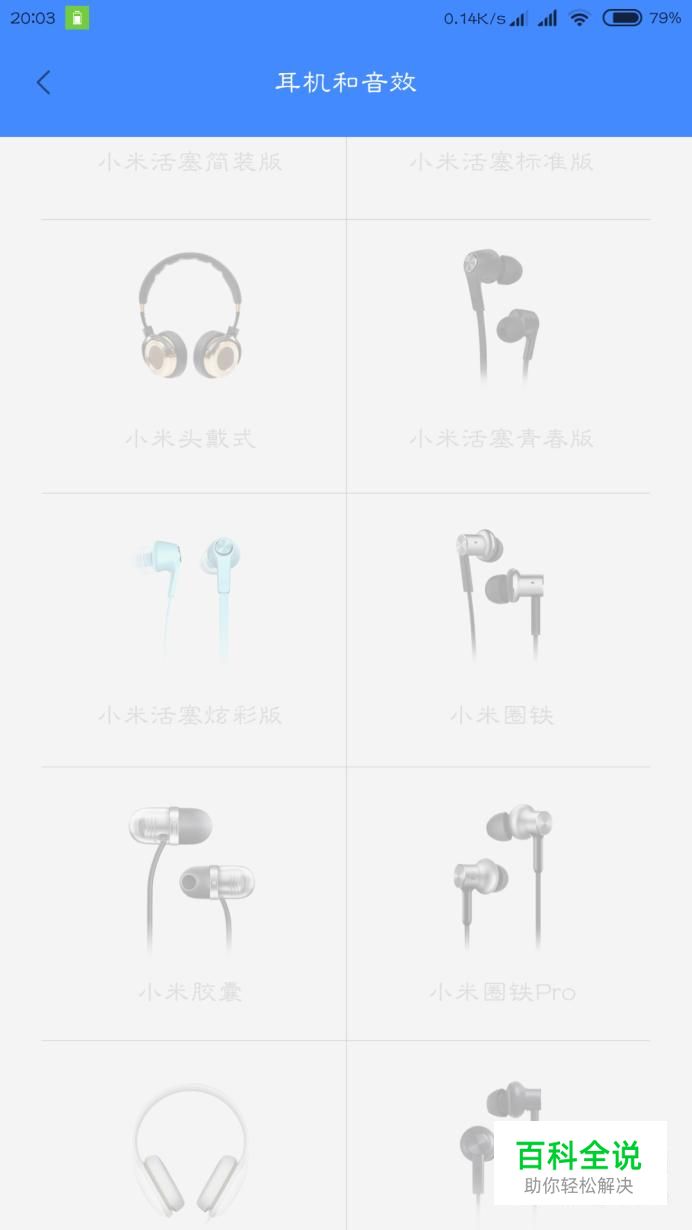Go back from 耳机和音效 screen
The height and width of the screenshot is (1230, 692).
43,82
